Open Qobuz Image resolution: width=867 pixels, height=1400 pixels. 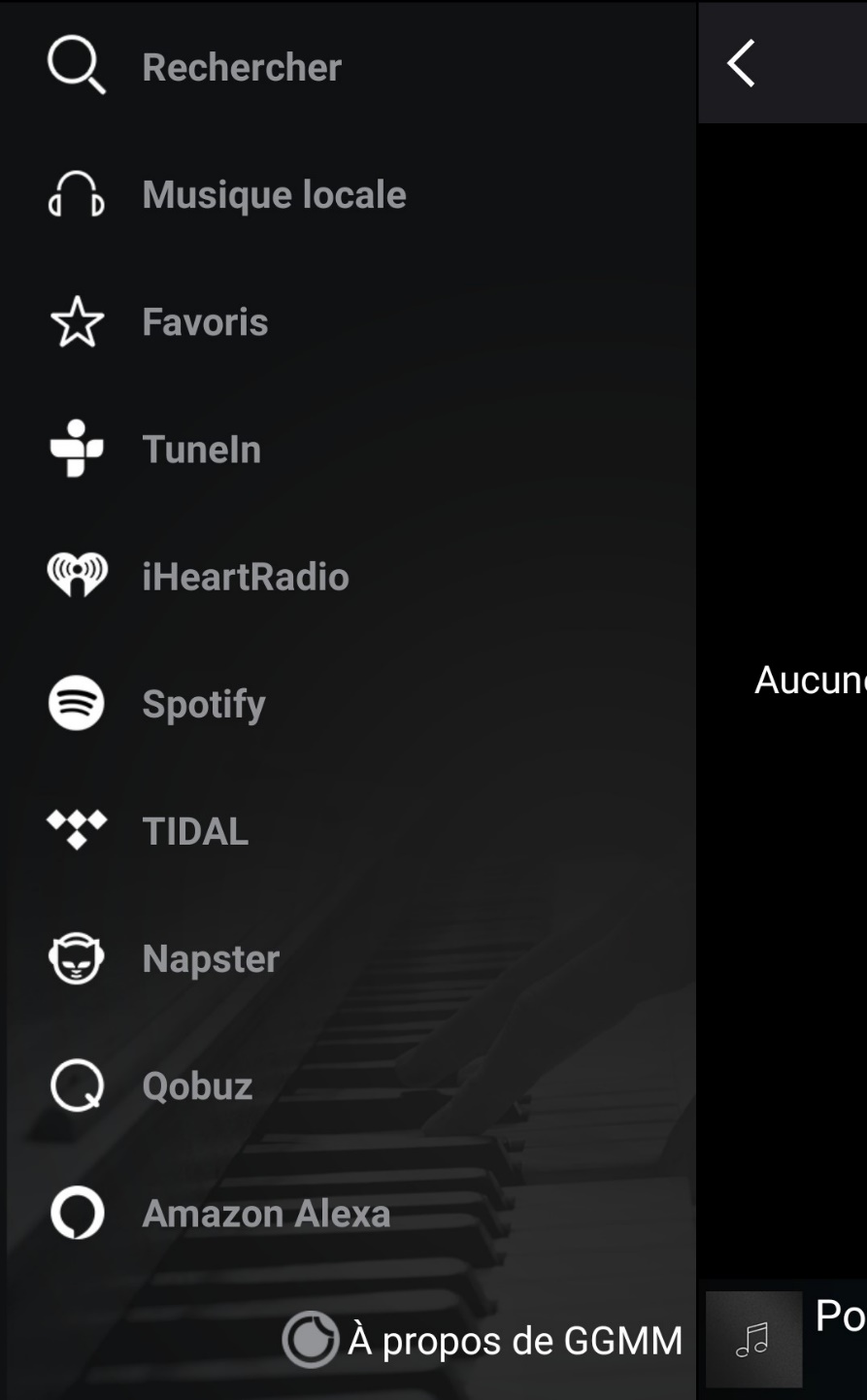[197, 1085]
